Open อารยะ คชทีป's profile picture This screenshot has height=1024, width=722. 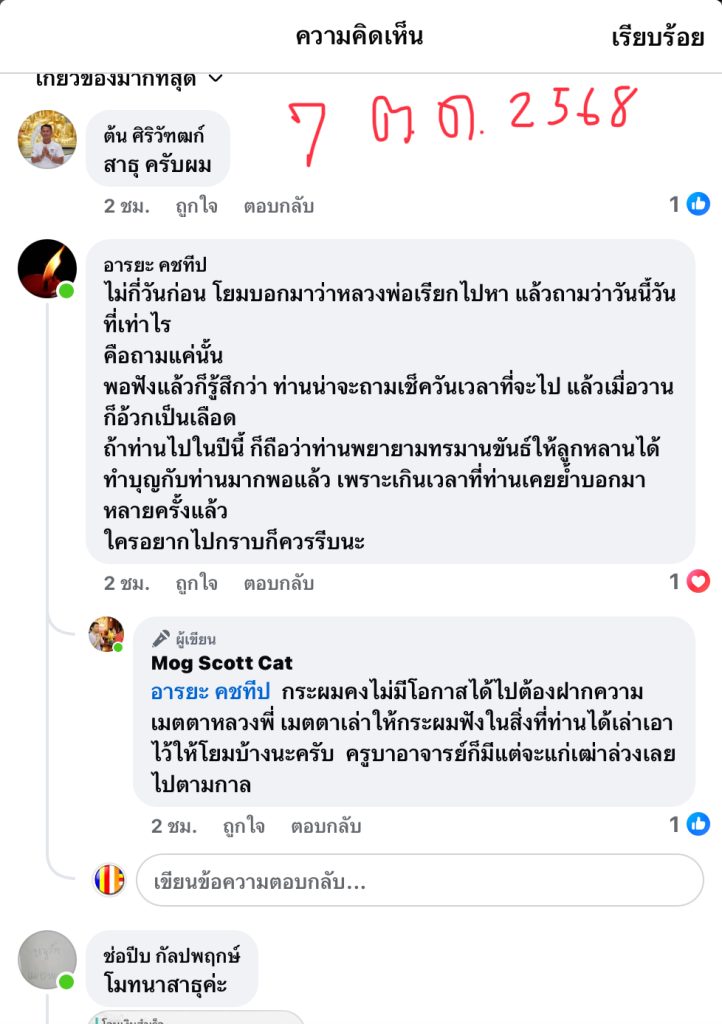coord(47,269)
